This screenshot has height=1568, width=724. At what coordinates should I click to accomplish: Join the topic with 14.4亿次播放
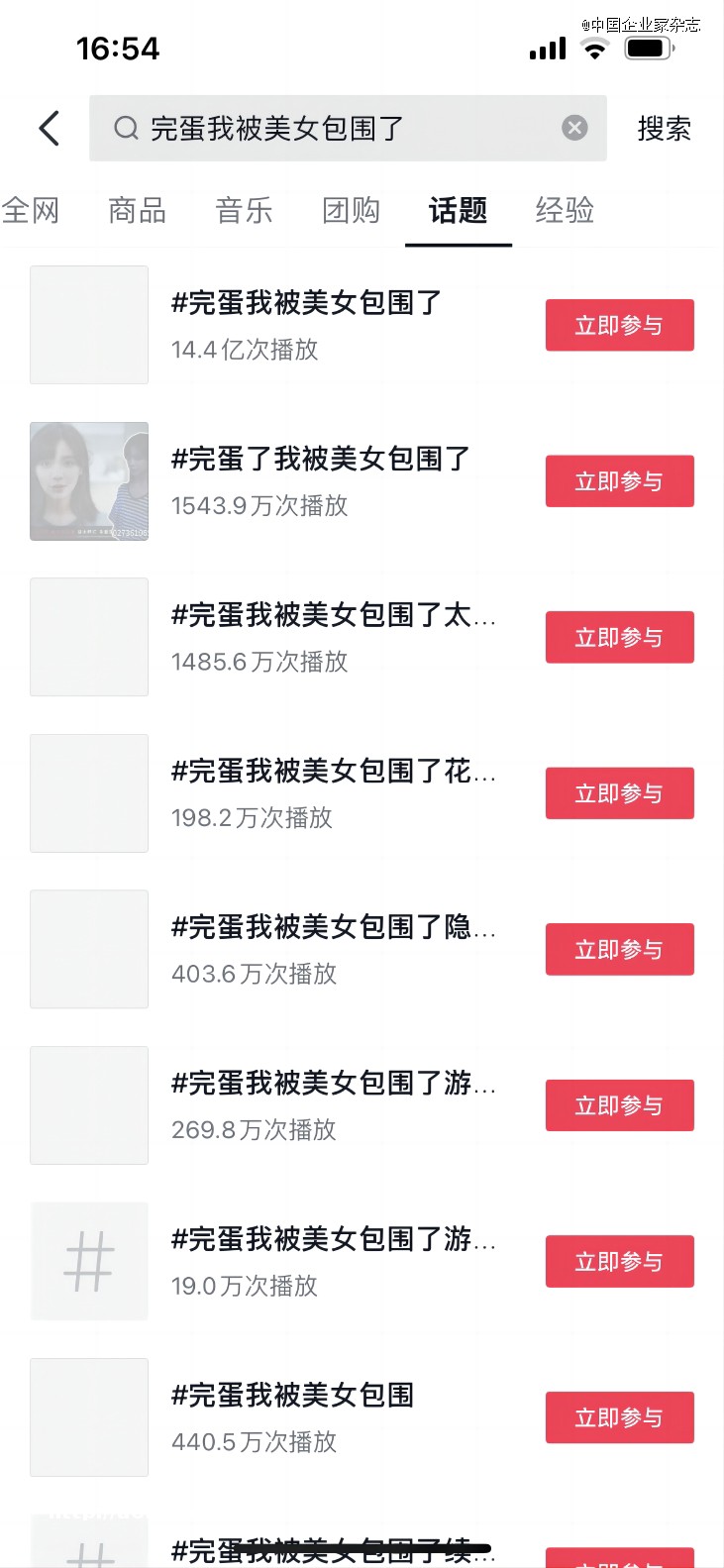pyautogui.click(x=619, y=326)
